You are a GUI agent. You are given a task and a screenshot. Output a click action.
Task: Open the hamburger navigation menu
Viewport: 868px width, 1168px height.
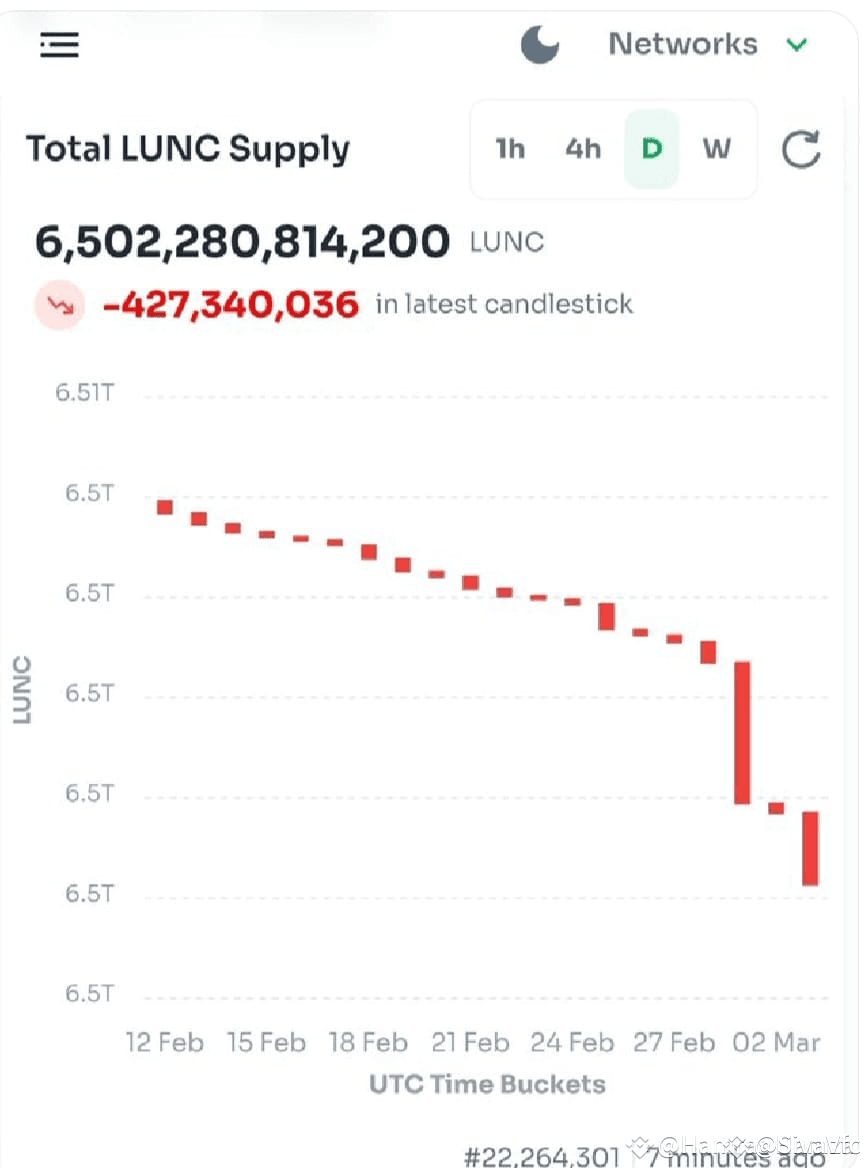click(x=58, y=44)
